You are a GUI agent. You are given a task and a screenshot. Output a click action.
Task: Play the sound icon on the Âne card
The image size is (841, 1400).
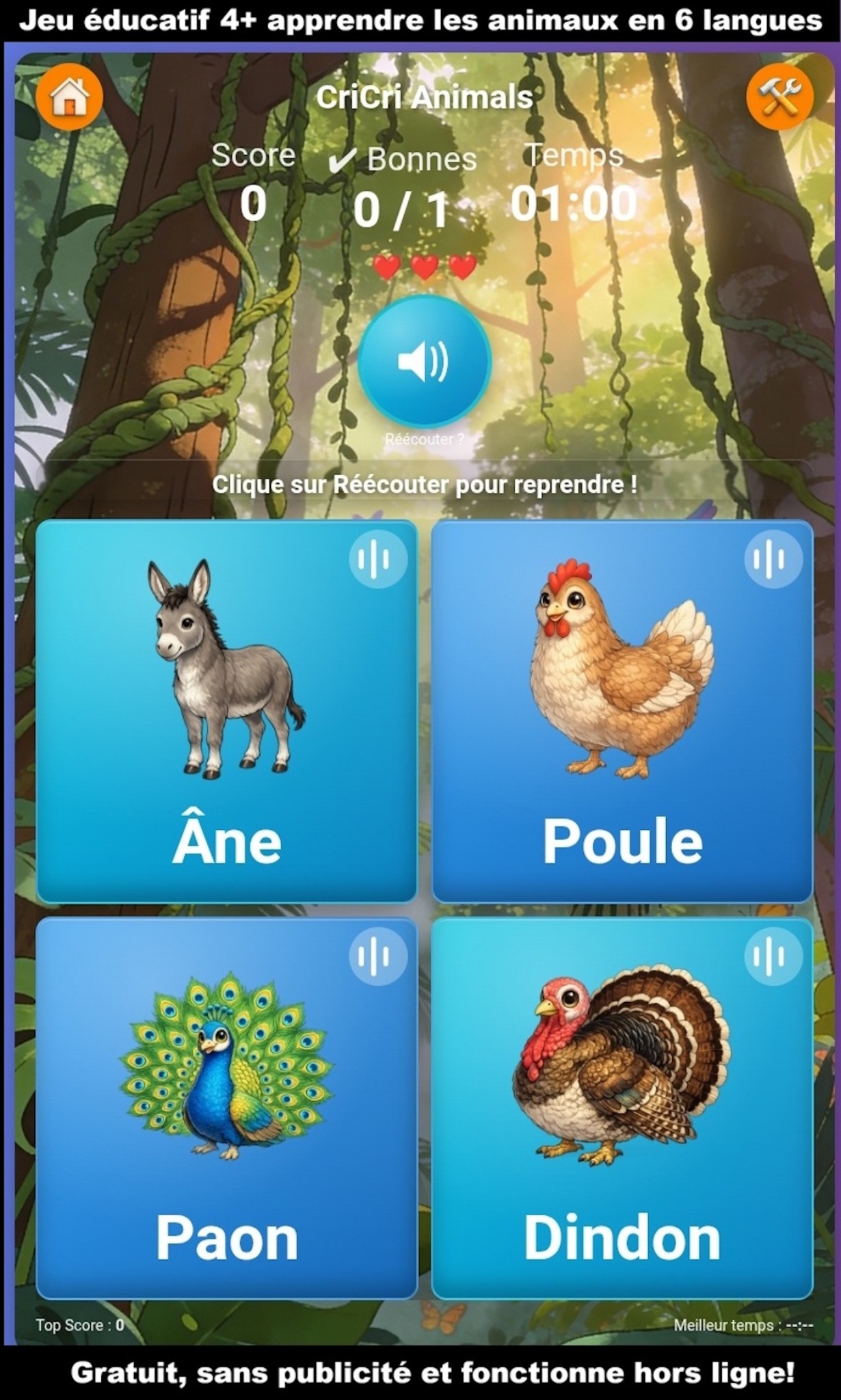click(377, 558)
